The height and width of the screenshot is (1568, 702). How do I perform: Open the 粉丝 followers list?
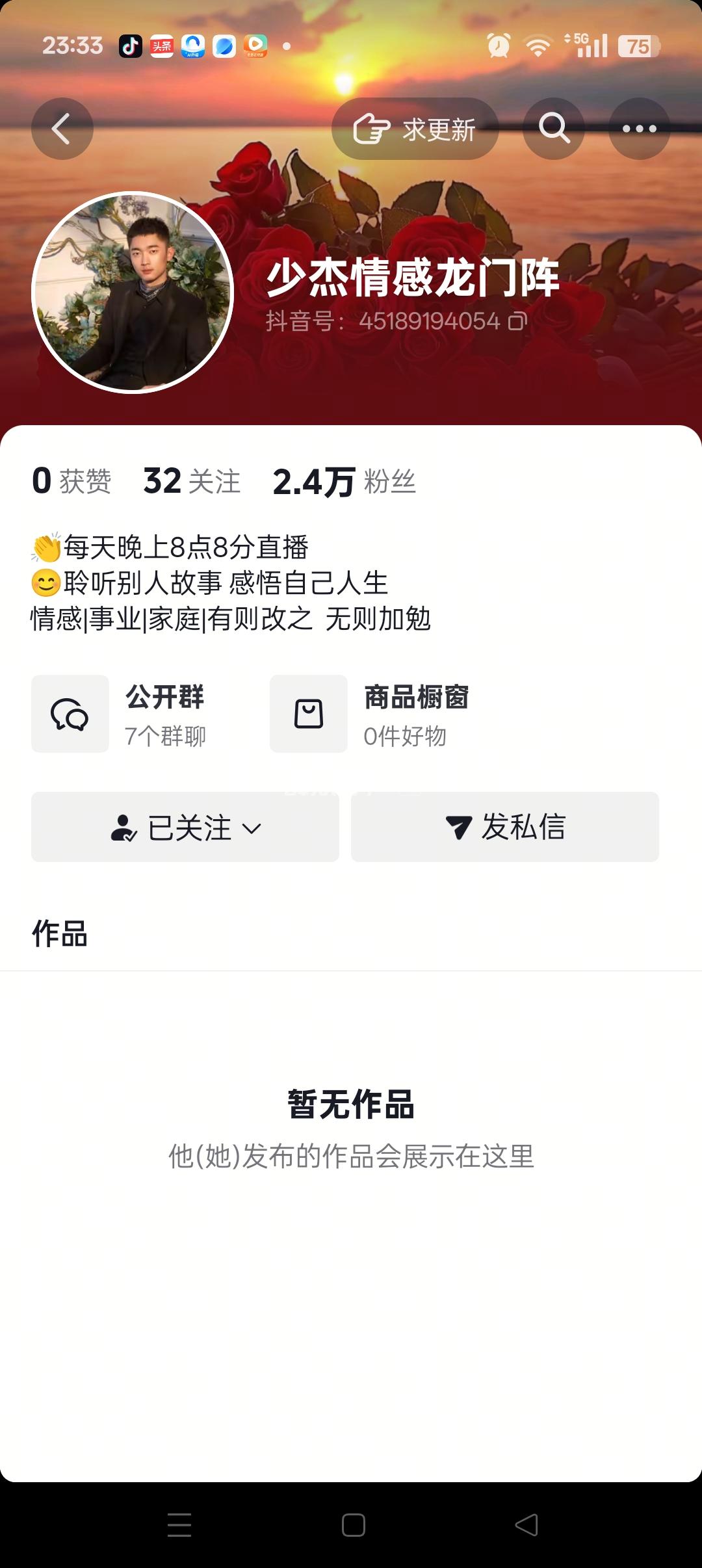click(x=344, y=482)
